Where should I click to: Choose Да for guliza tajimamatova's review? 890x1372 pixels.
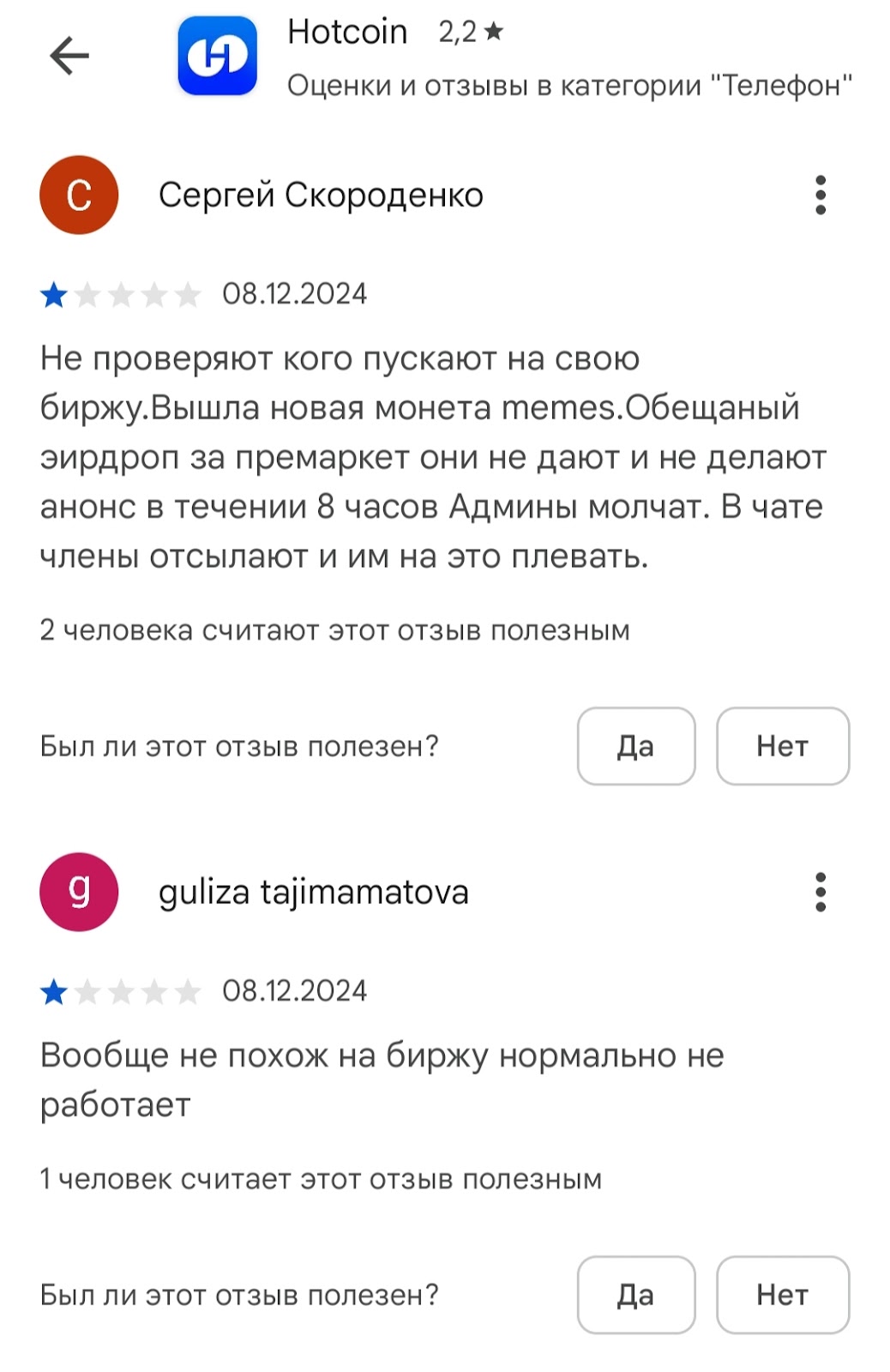[635, 1295]
